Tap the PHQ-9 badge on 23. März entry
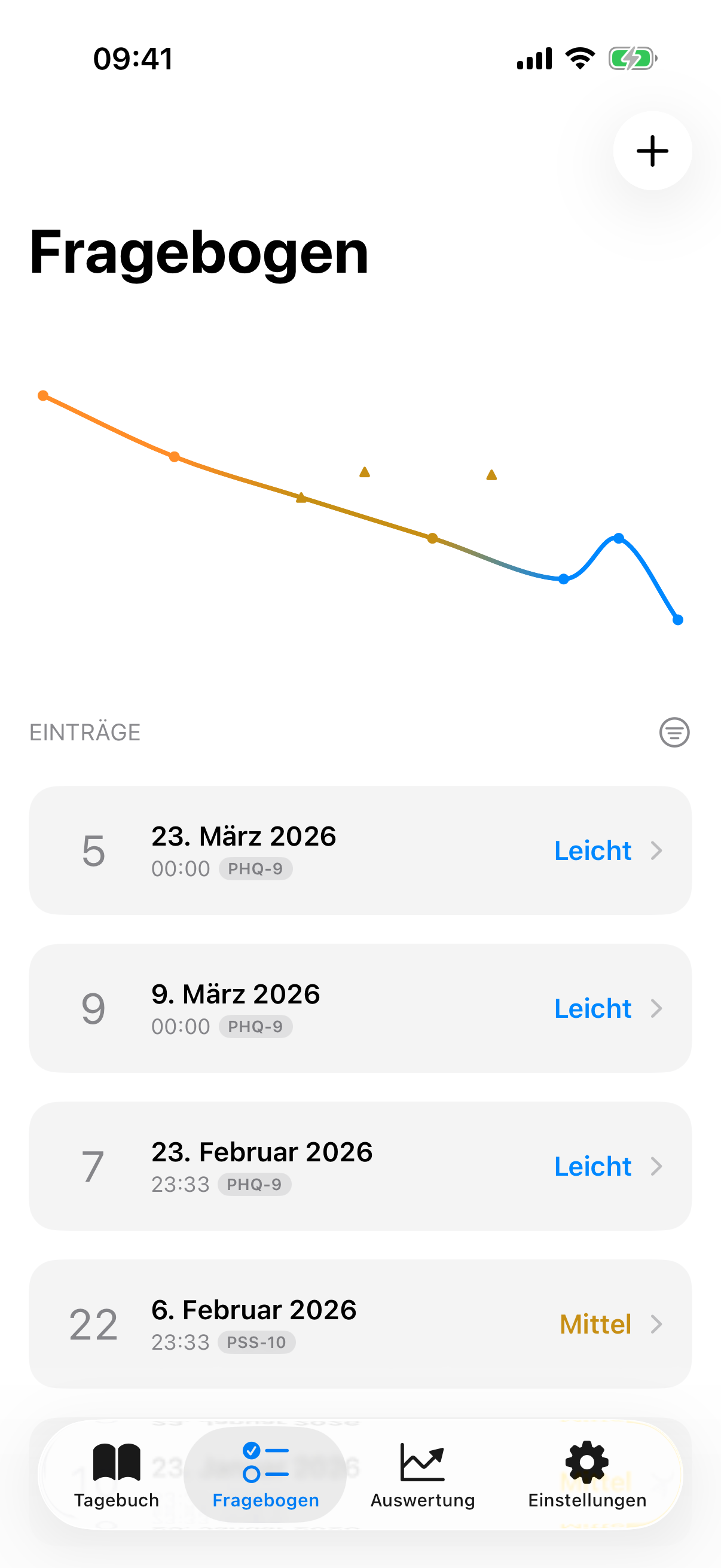This screenshot has height=1568, width=721. [x=256, y=868]
